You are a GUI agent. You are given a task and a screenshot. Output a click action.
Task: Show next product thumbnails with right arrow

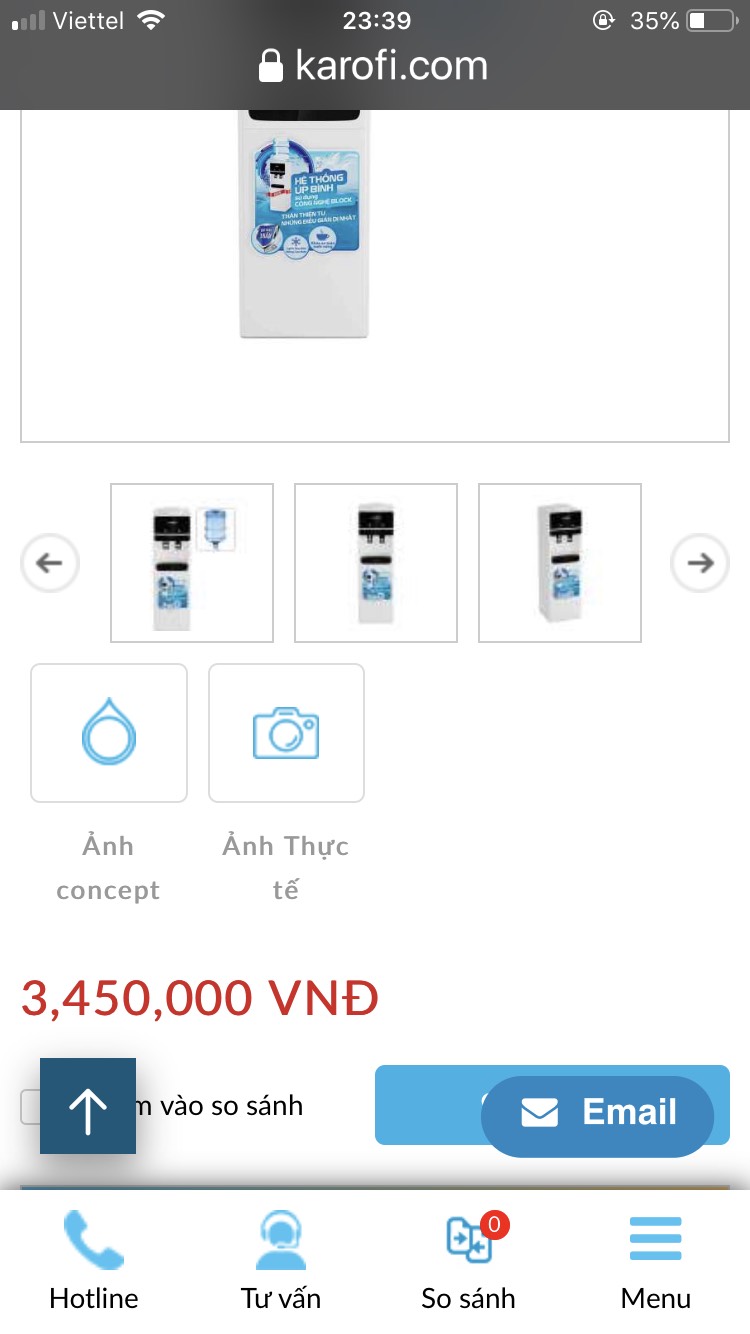pos(700,563)
